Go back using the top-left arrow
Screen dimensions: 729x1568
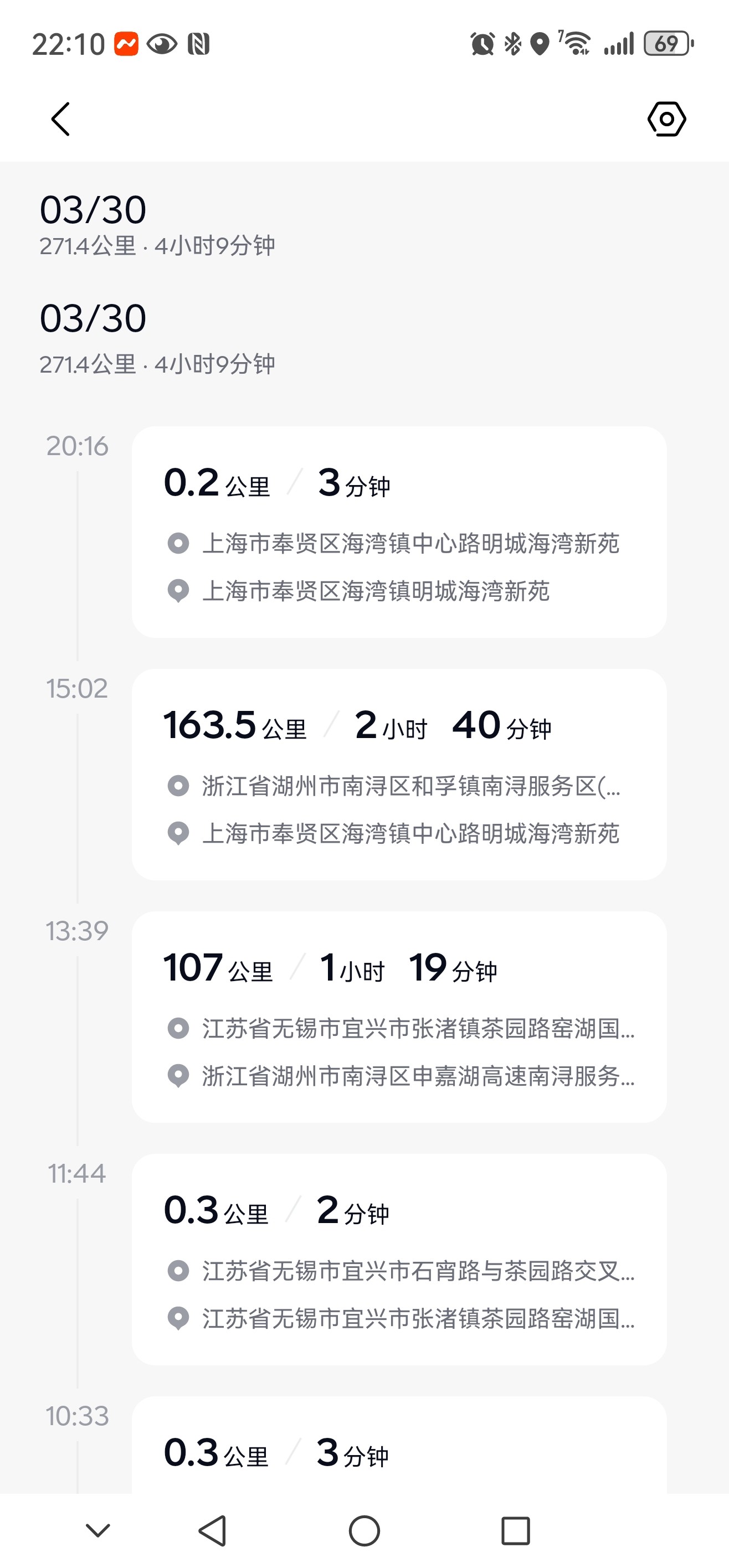[x=60, y=118]
